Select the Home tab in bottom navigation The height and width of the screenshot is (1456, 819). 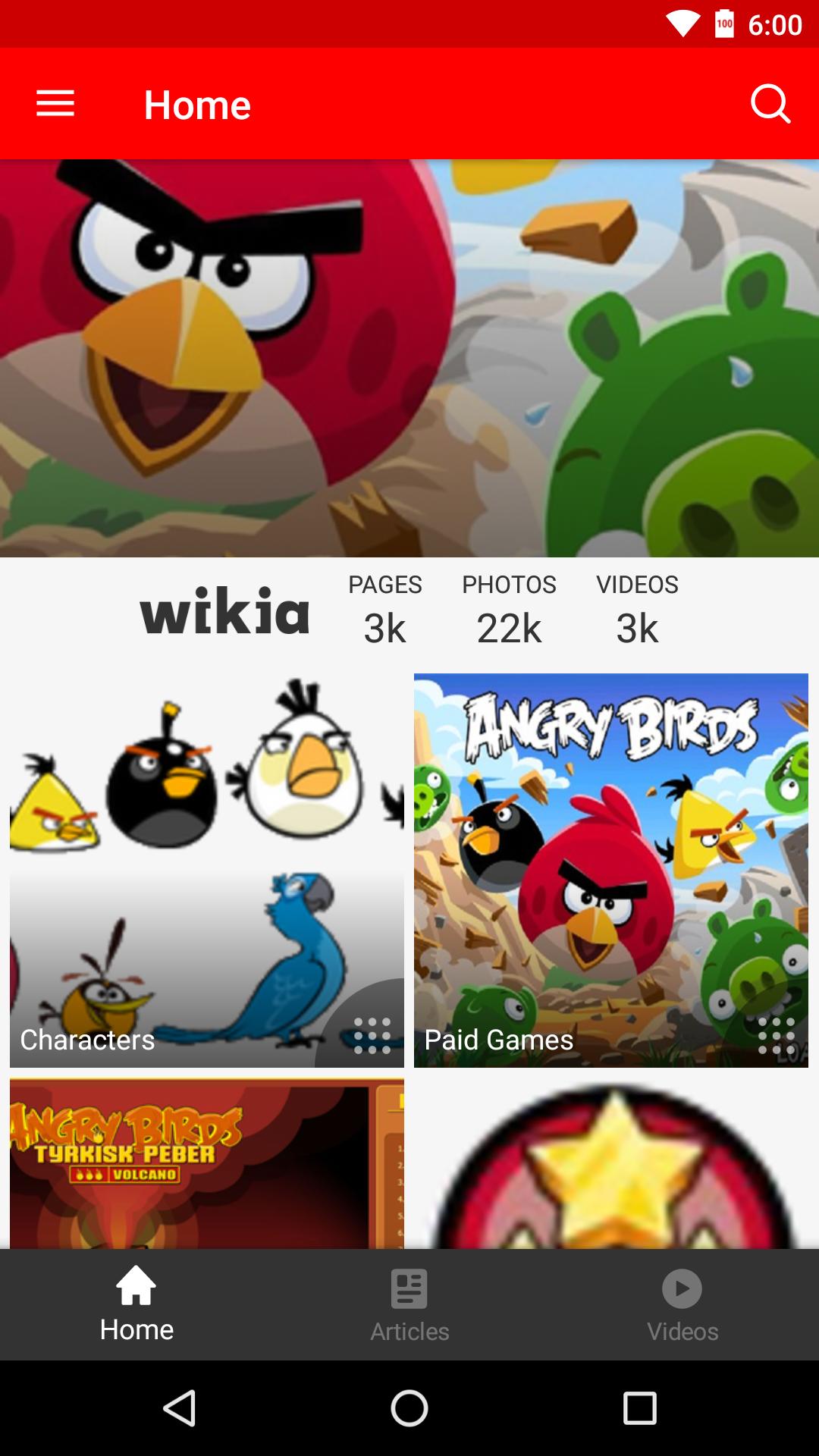[136, 1304]
